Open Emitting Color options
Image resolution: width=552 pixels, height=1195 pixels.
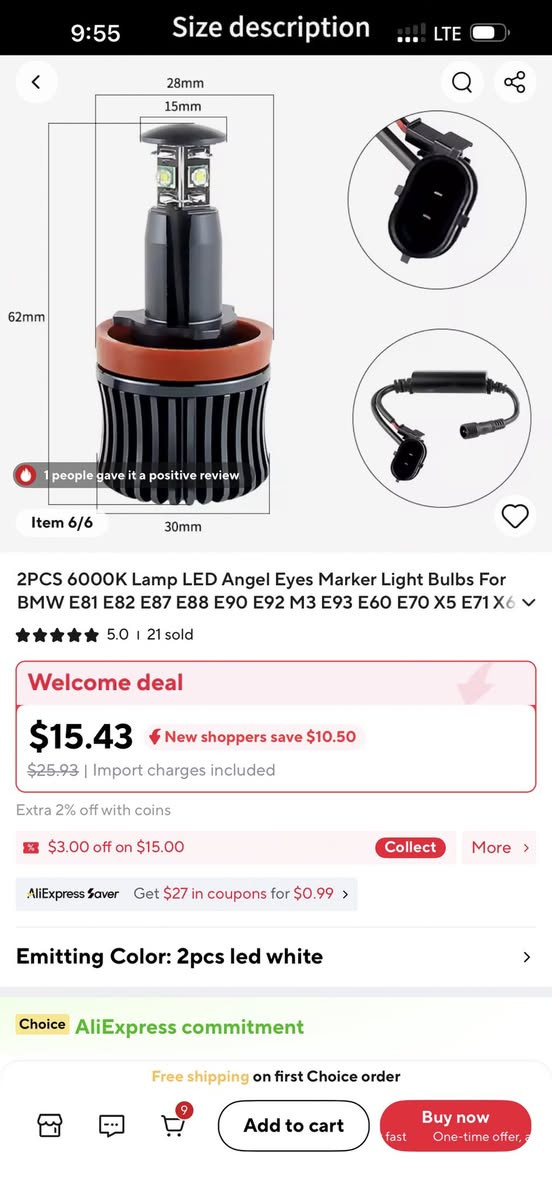click(x=276, y=956)
